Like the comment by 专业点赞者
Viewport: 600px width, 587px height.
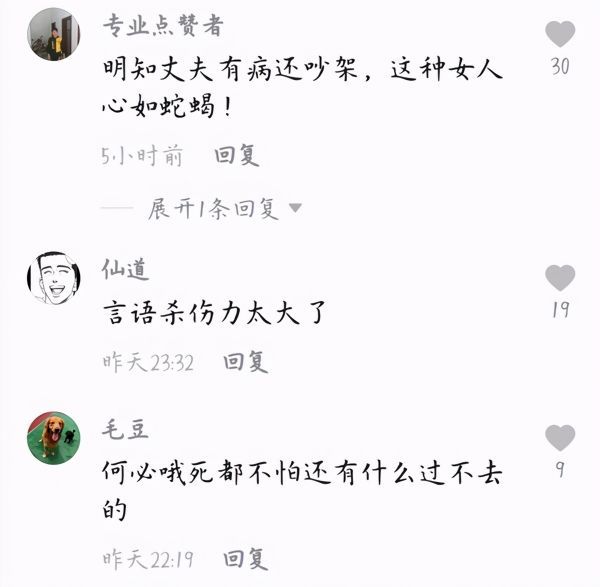pyautogui.click(x=560, y=35)
